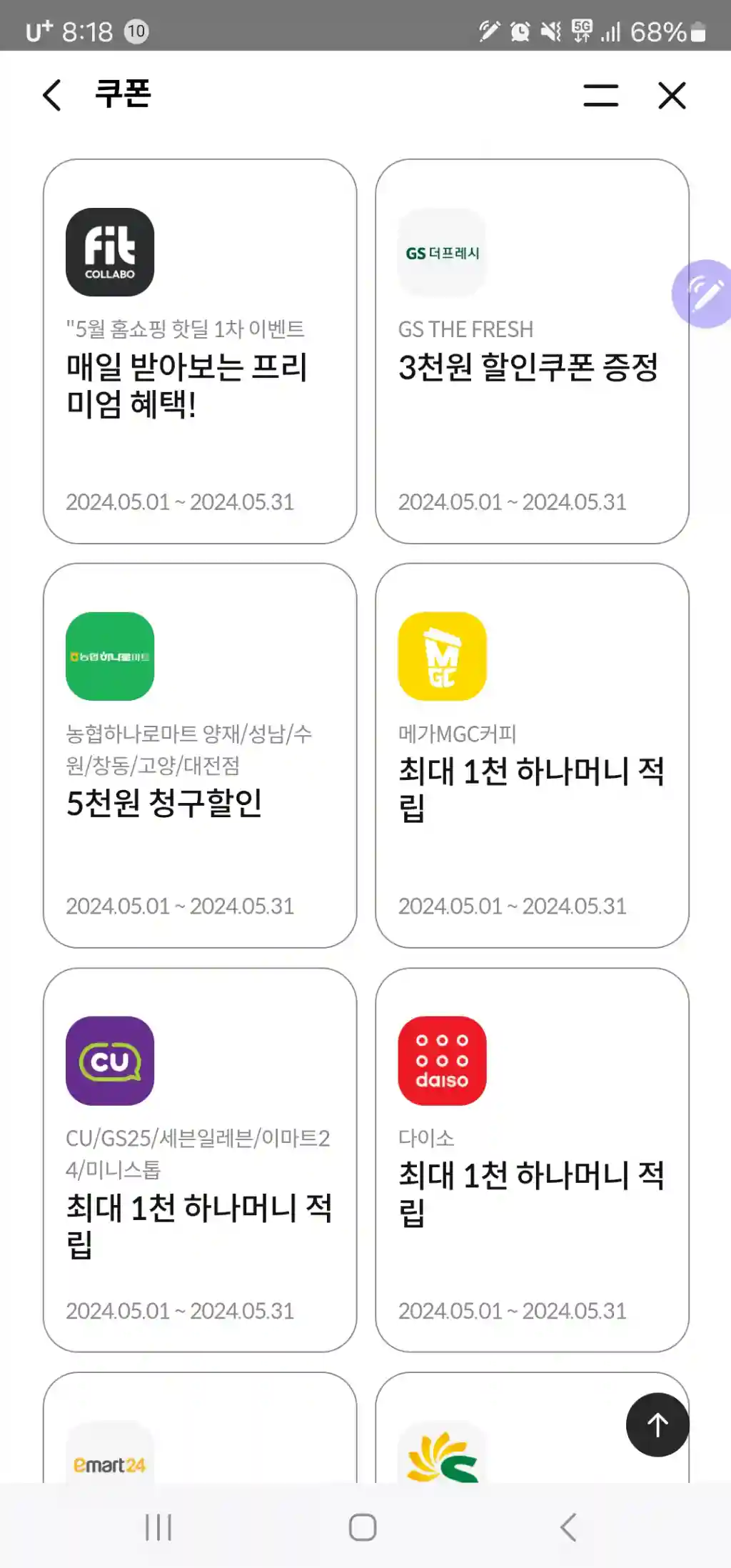The height and width of the screenshot is (1568, 731).
Task: View the CU/GS25 convenience store coupon
Action: tap(200, 1159)
